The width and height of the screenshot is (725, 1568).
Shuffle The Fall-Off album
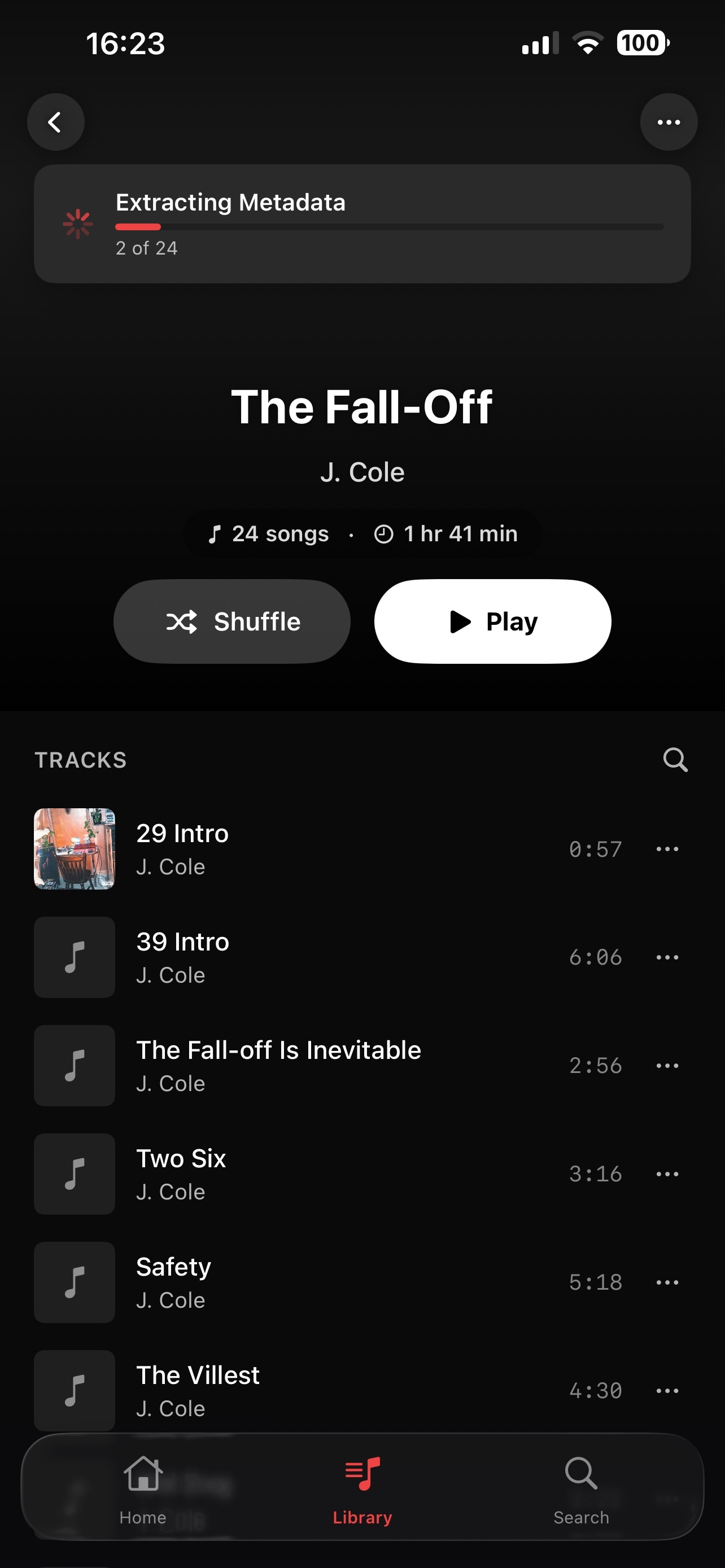point(232,621)
